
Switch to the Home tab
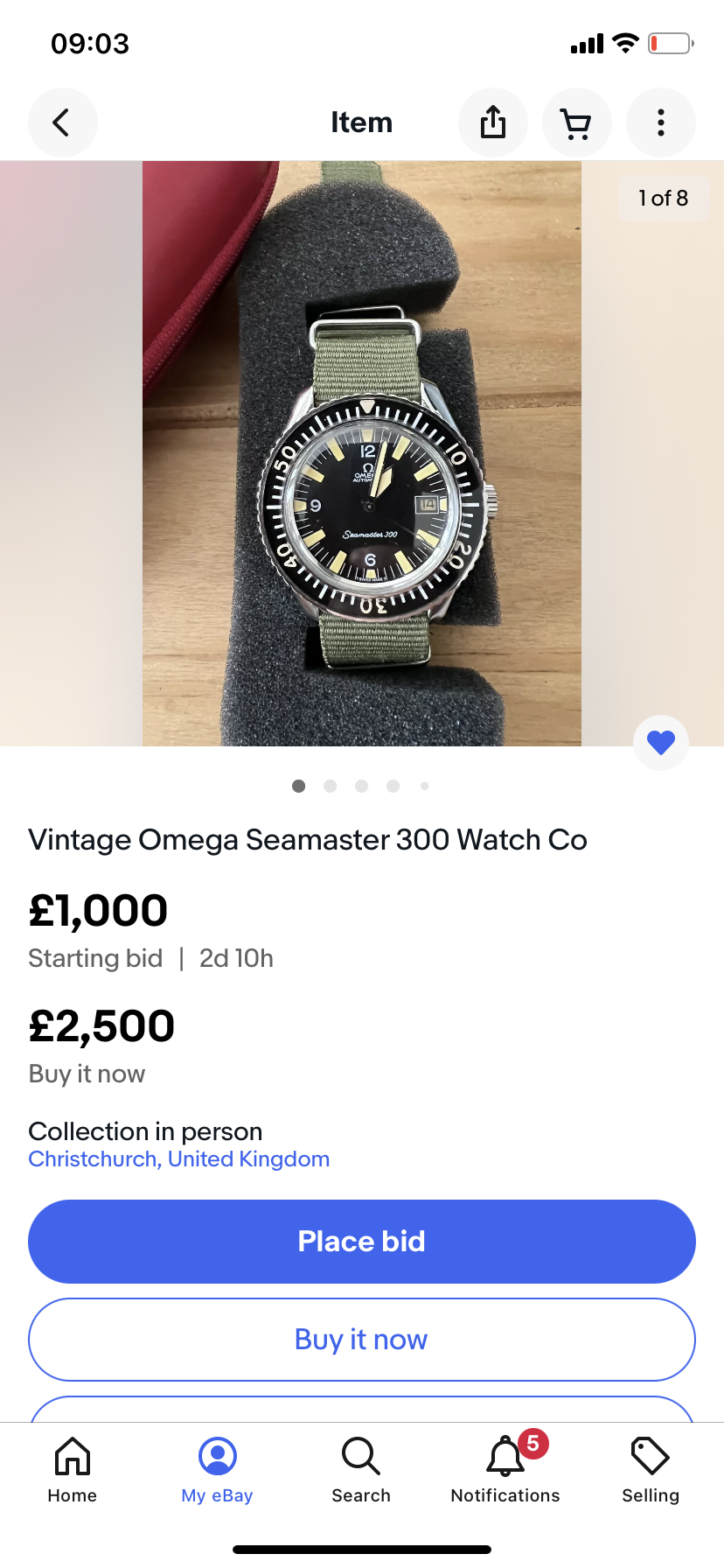pos(73,1470)
